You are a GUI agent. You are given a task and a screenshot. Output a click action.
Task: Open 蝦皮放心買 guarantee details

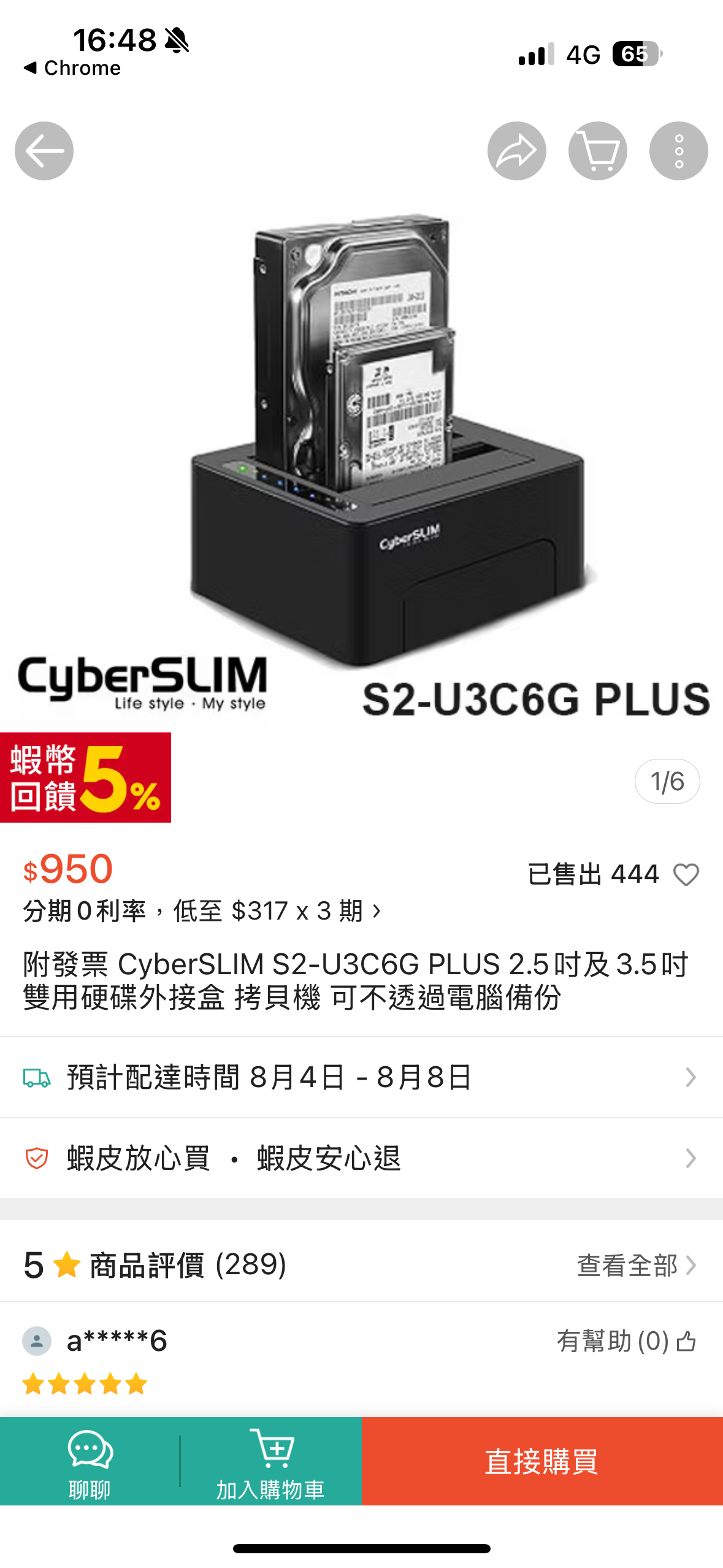point(361,1158)
